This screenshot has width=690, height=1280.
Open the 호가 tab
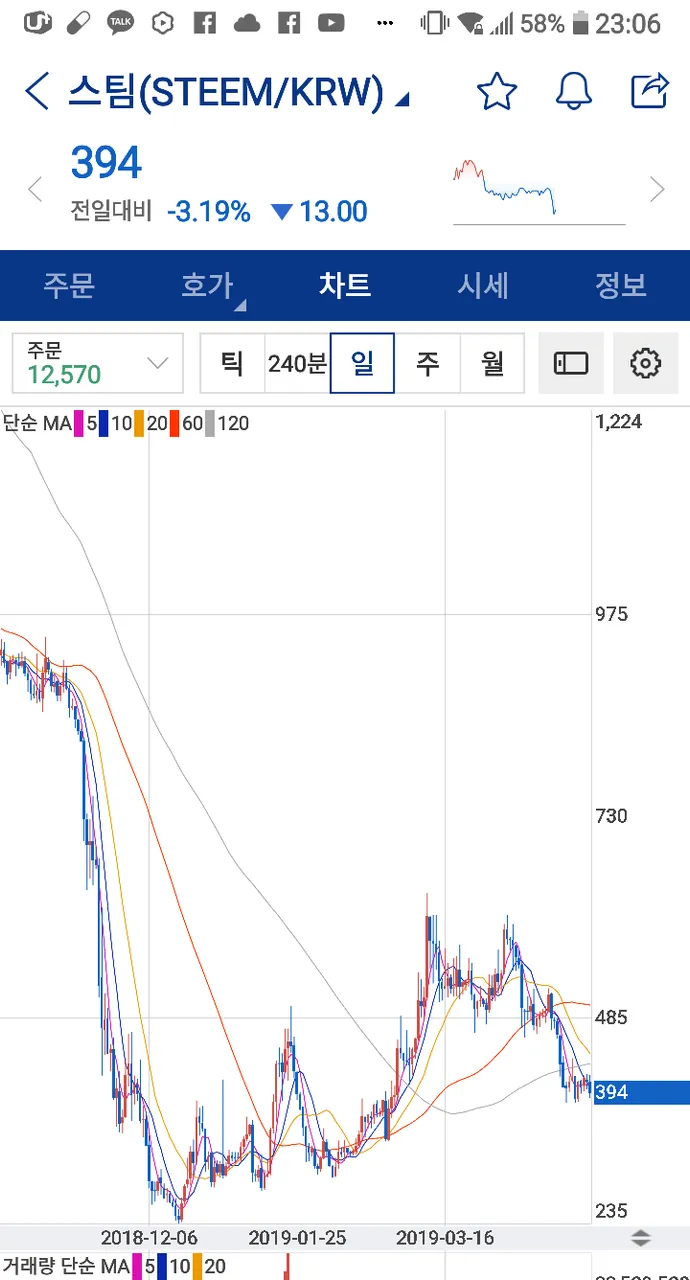point(208,286)
